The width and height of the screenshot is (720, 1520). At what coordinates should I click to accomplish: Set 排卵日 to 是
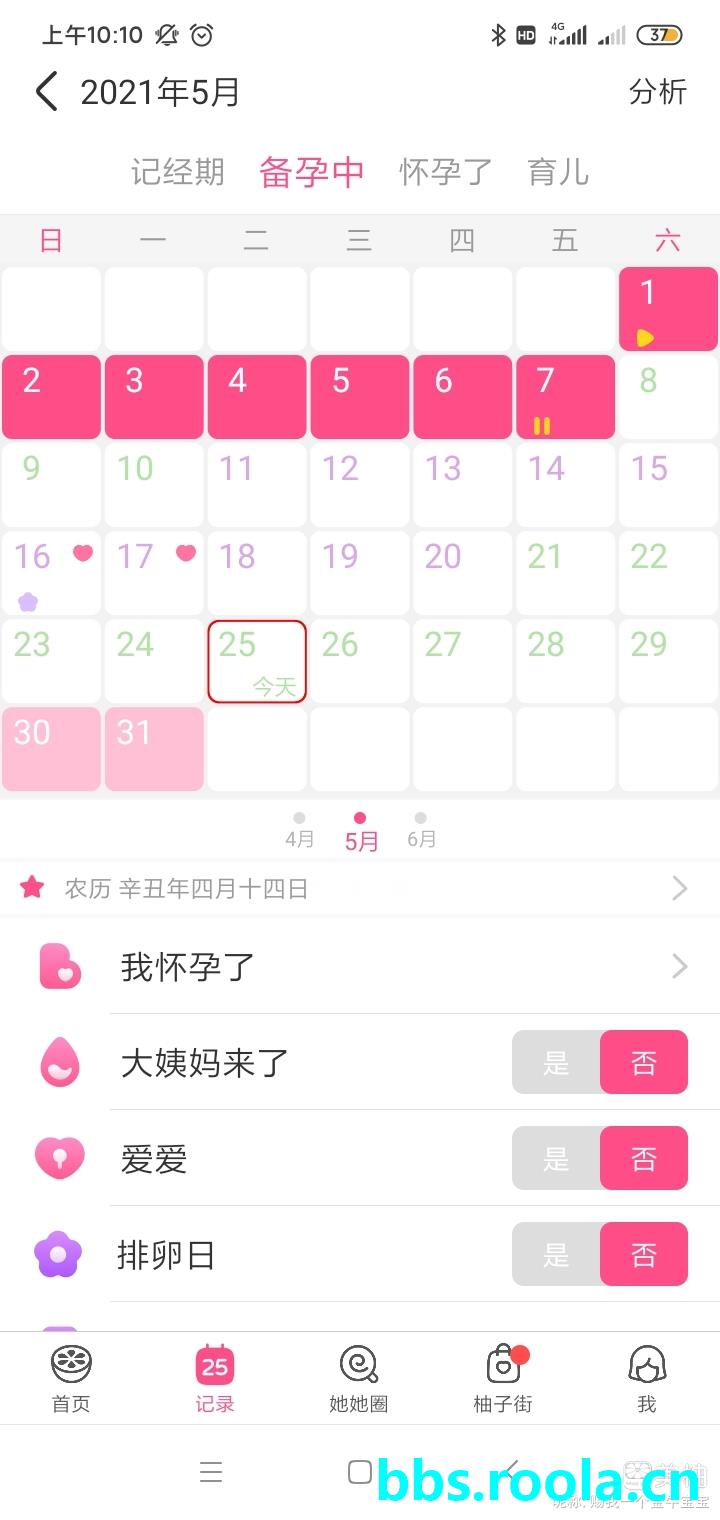[x=556, y=1254]
